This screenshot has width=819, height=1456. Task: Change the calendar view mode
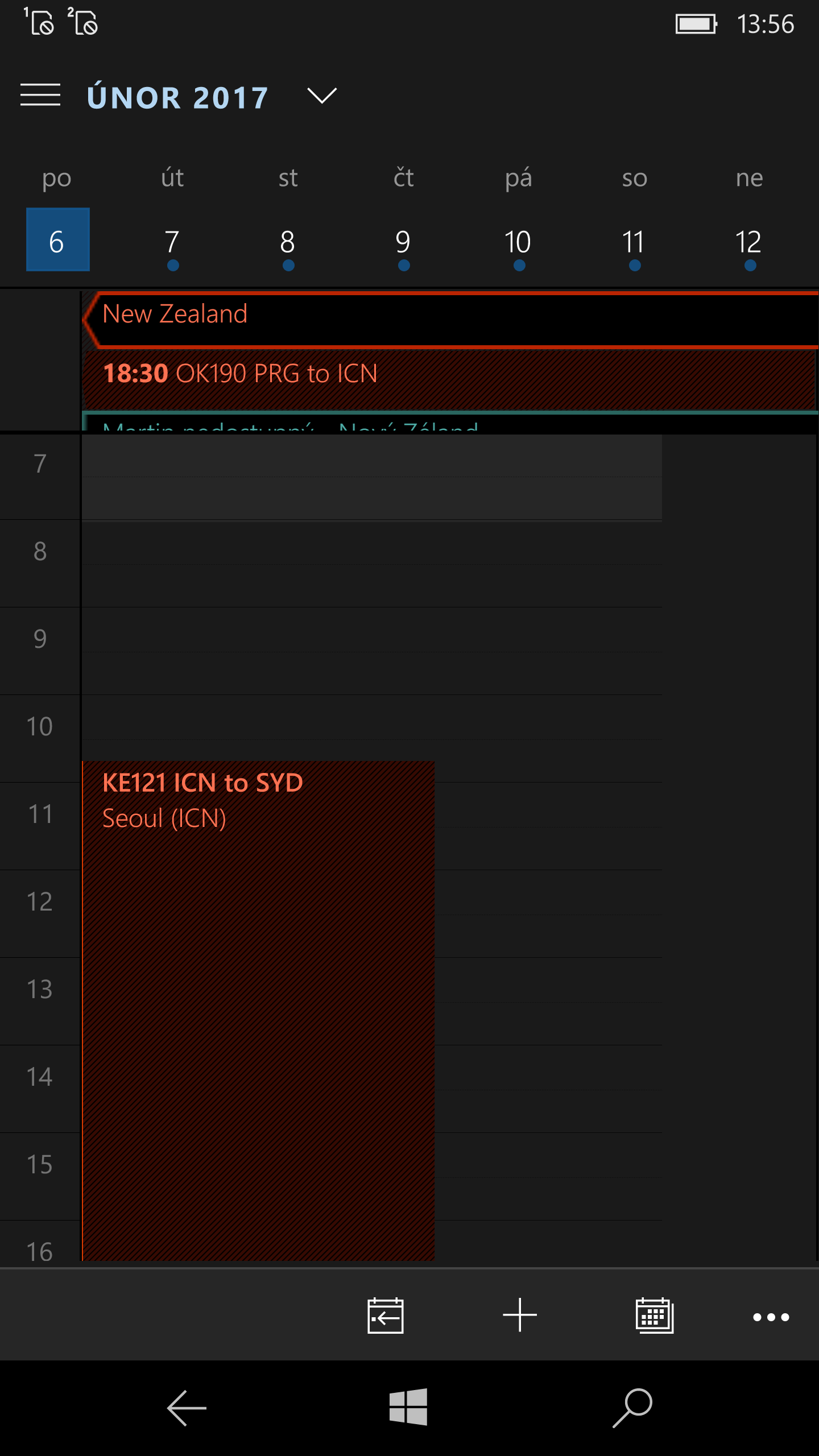point(654,1316)
